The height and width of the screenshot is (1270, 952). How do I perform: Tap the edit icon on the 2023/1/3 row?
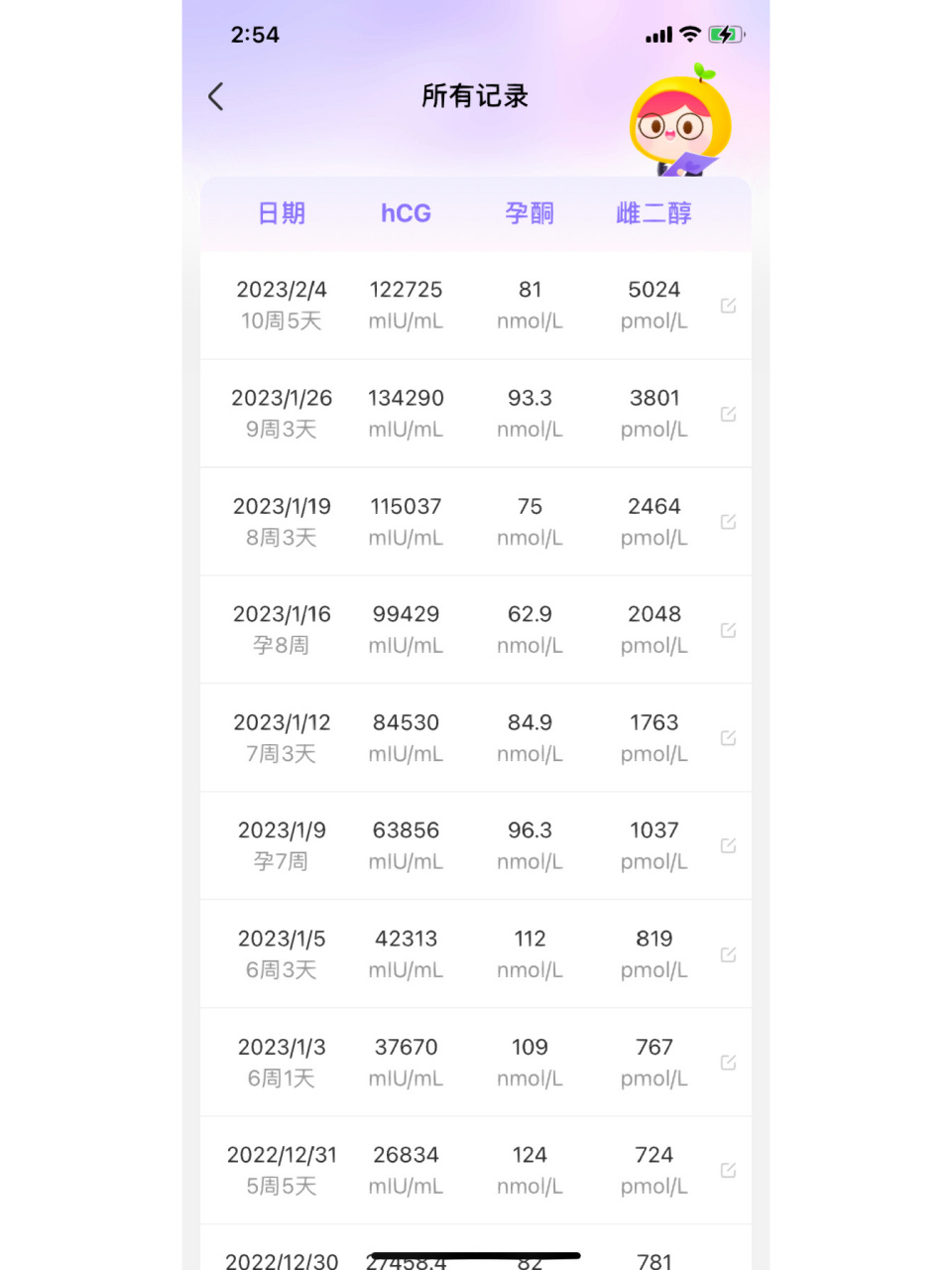[729, 1062]
